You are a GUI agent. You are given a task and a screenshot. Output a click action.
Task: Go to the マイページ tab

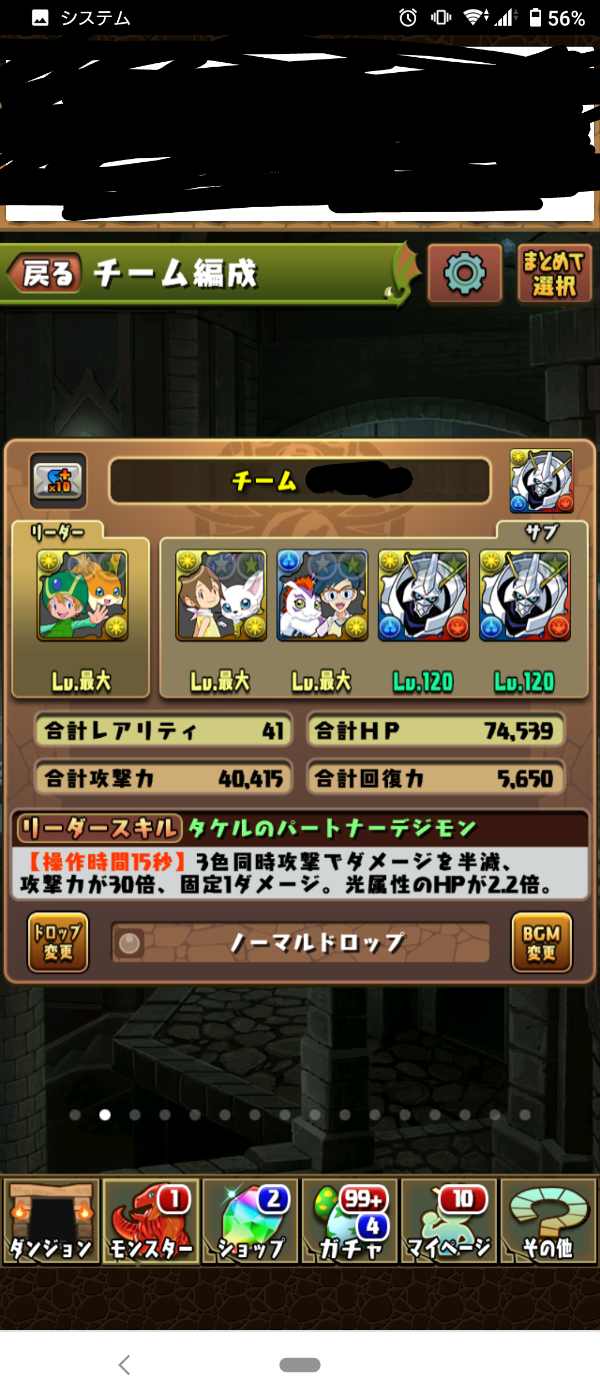coord(450,1220)
